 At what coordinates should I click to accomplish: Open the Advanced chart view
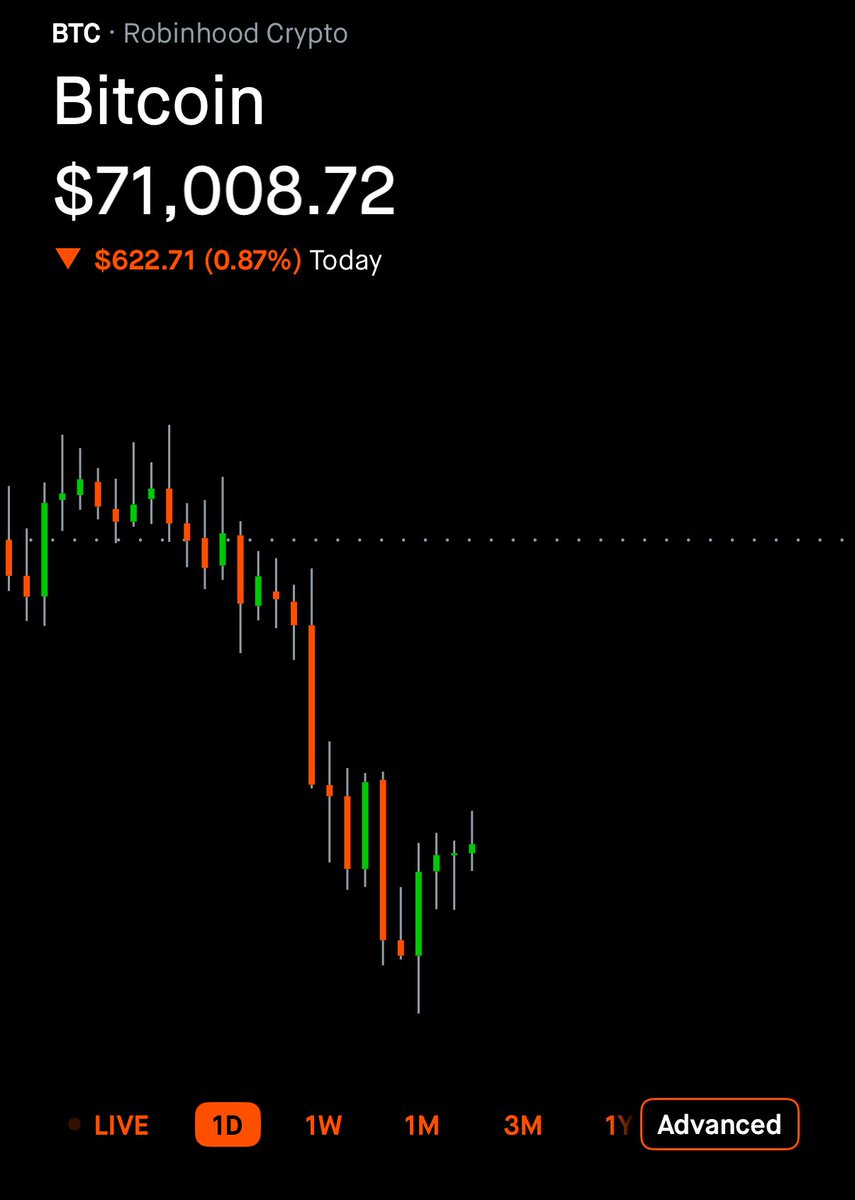719,1125
